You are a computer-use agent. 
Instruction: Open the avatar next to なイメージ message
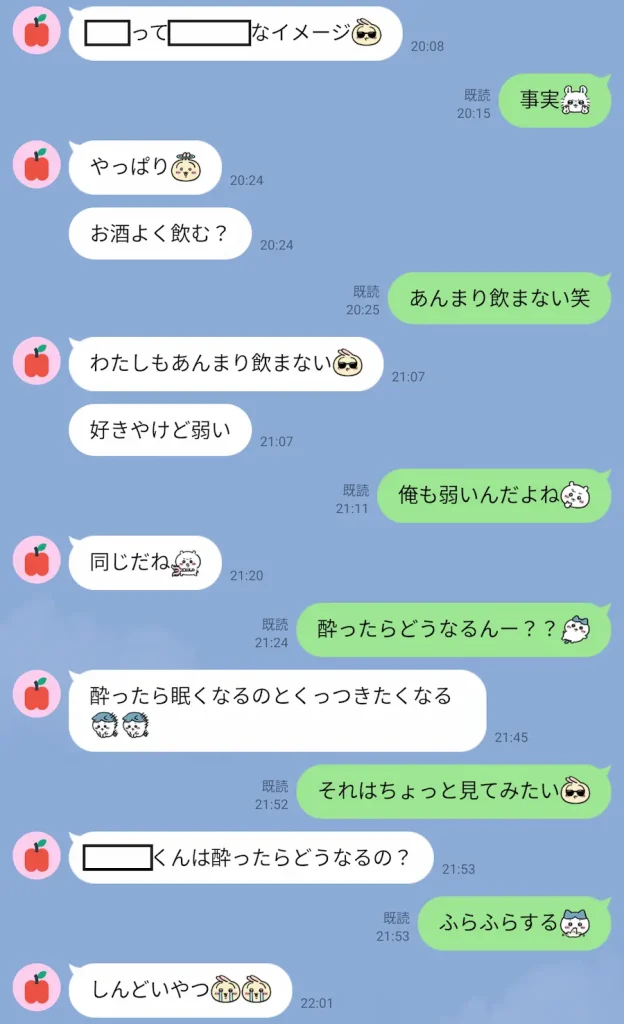37,30
